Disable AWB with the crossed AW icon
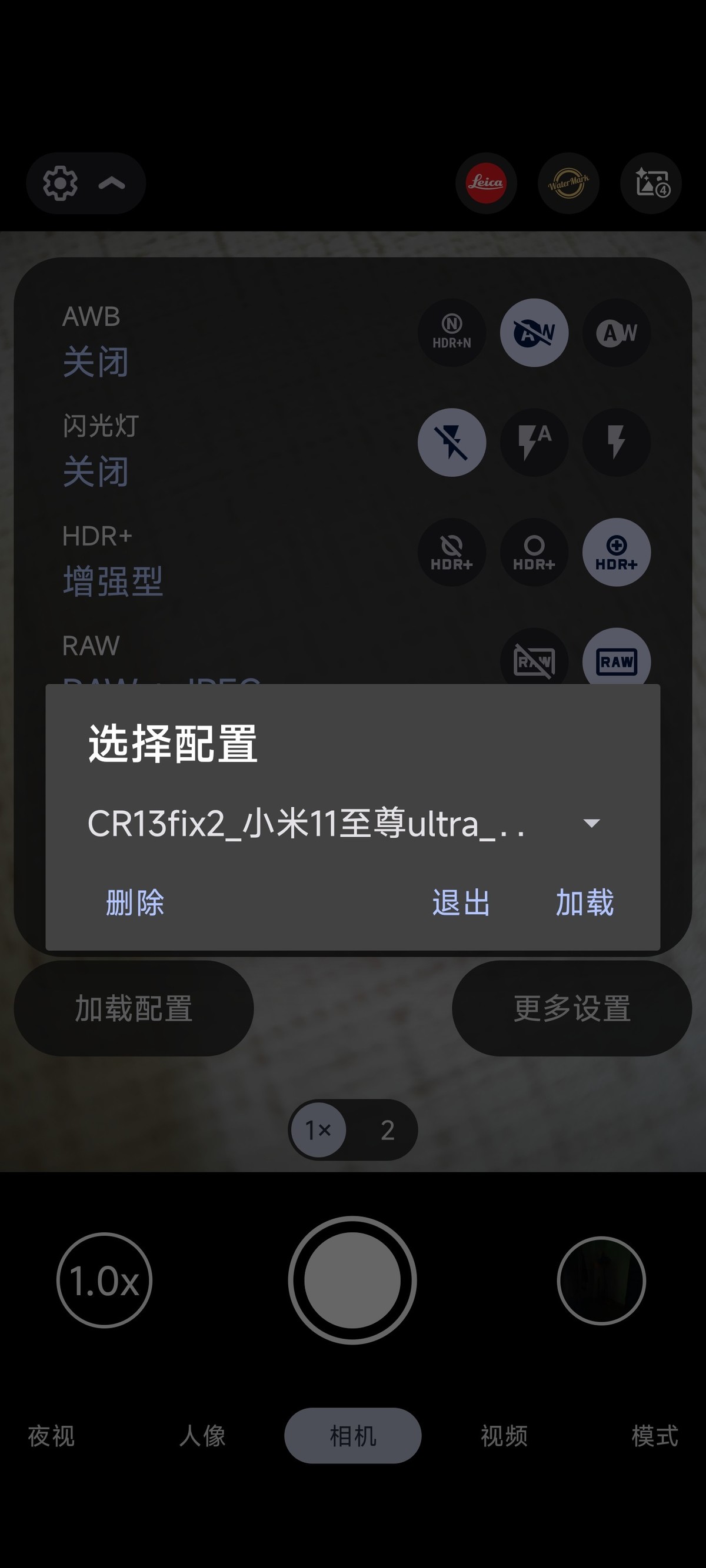Viewport: 706px width, 1568px height. (534, 332)
